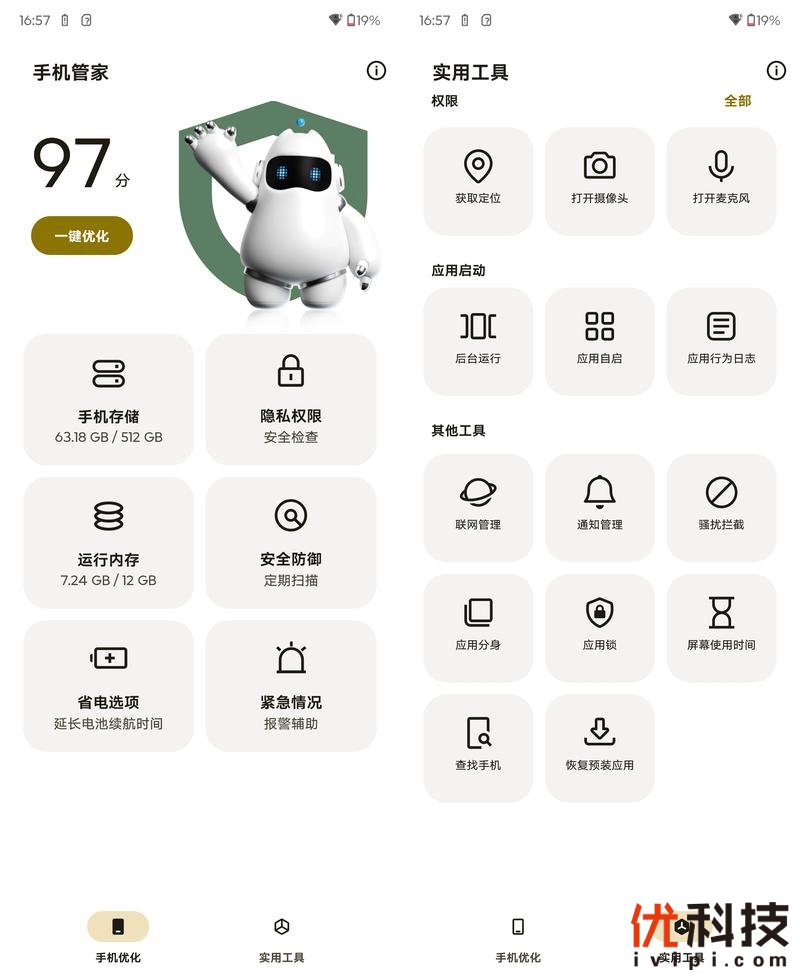Open the 应用锁 tool

point(599,627)
